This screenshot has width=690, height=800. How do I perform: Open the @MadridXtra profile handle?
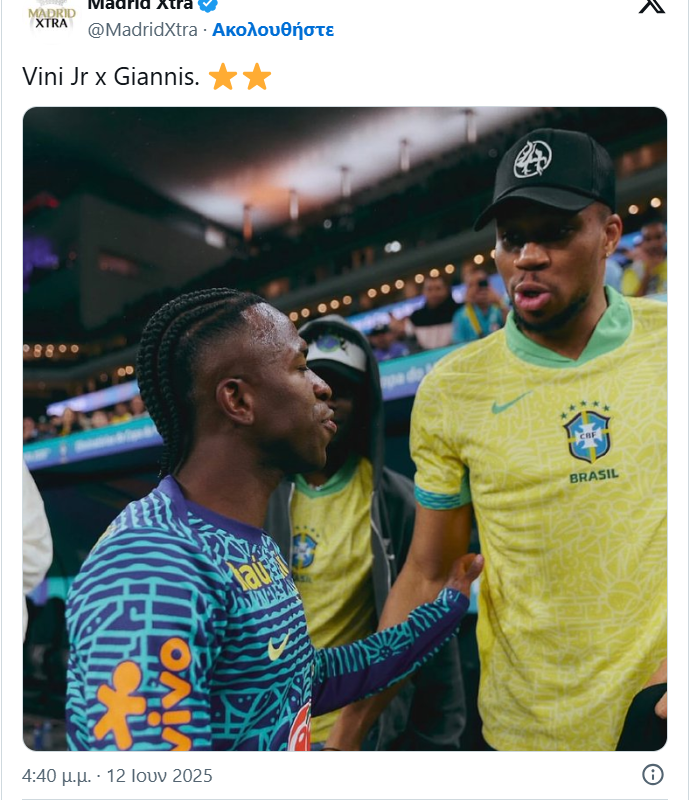[x=143, y=30]
